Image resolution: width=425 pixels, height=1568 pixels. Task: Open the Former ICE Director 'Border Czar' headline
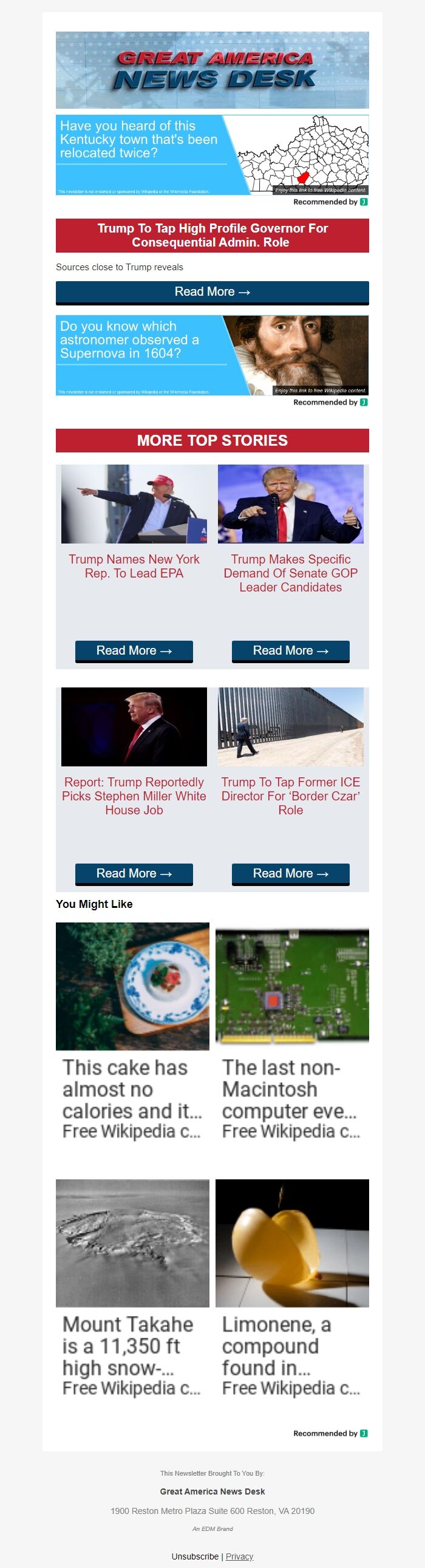pos(290,796)
